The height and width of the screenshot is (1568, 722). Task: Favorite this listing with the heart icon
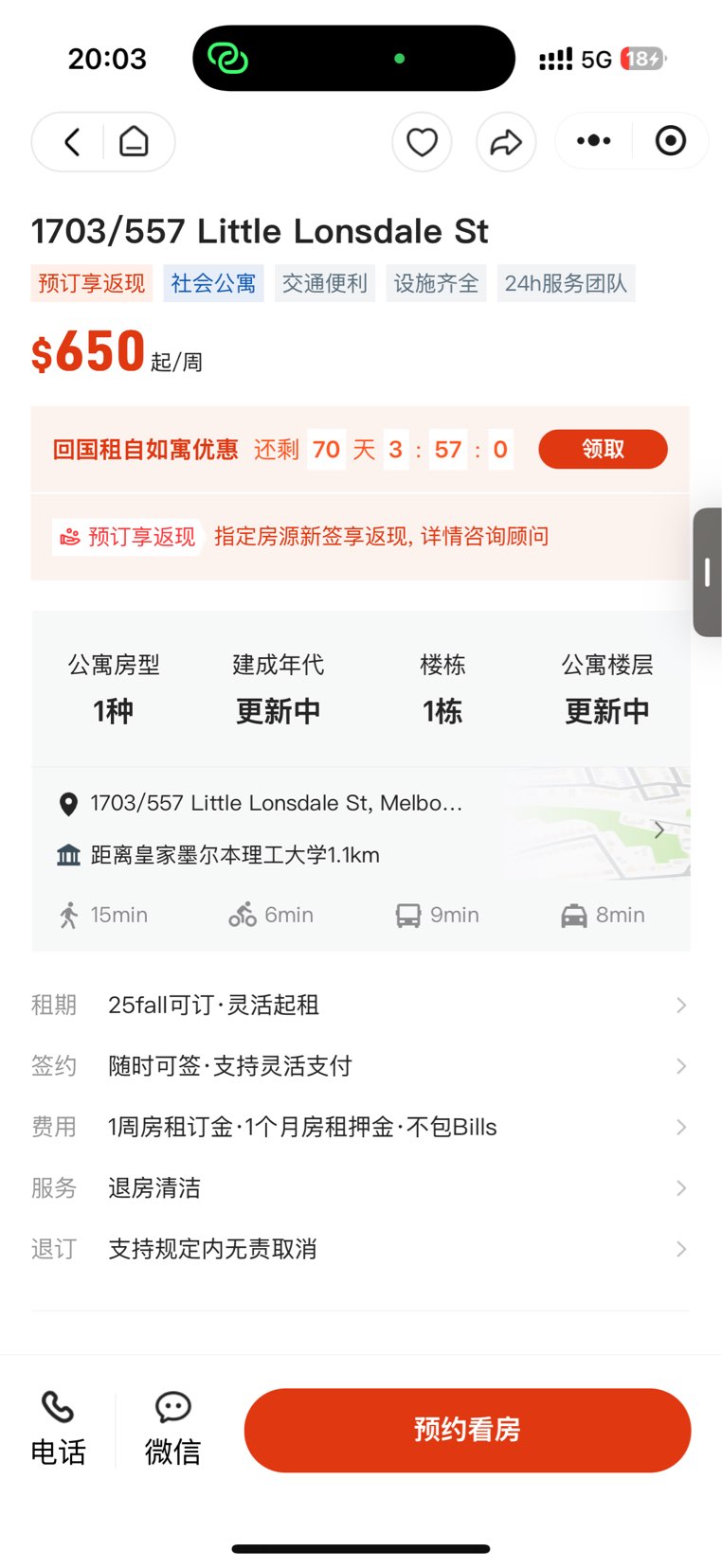click(422, 142)
